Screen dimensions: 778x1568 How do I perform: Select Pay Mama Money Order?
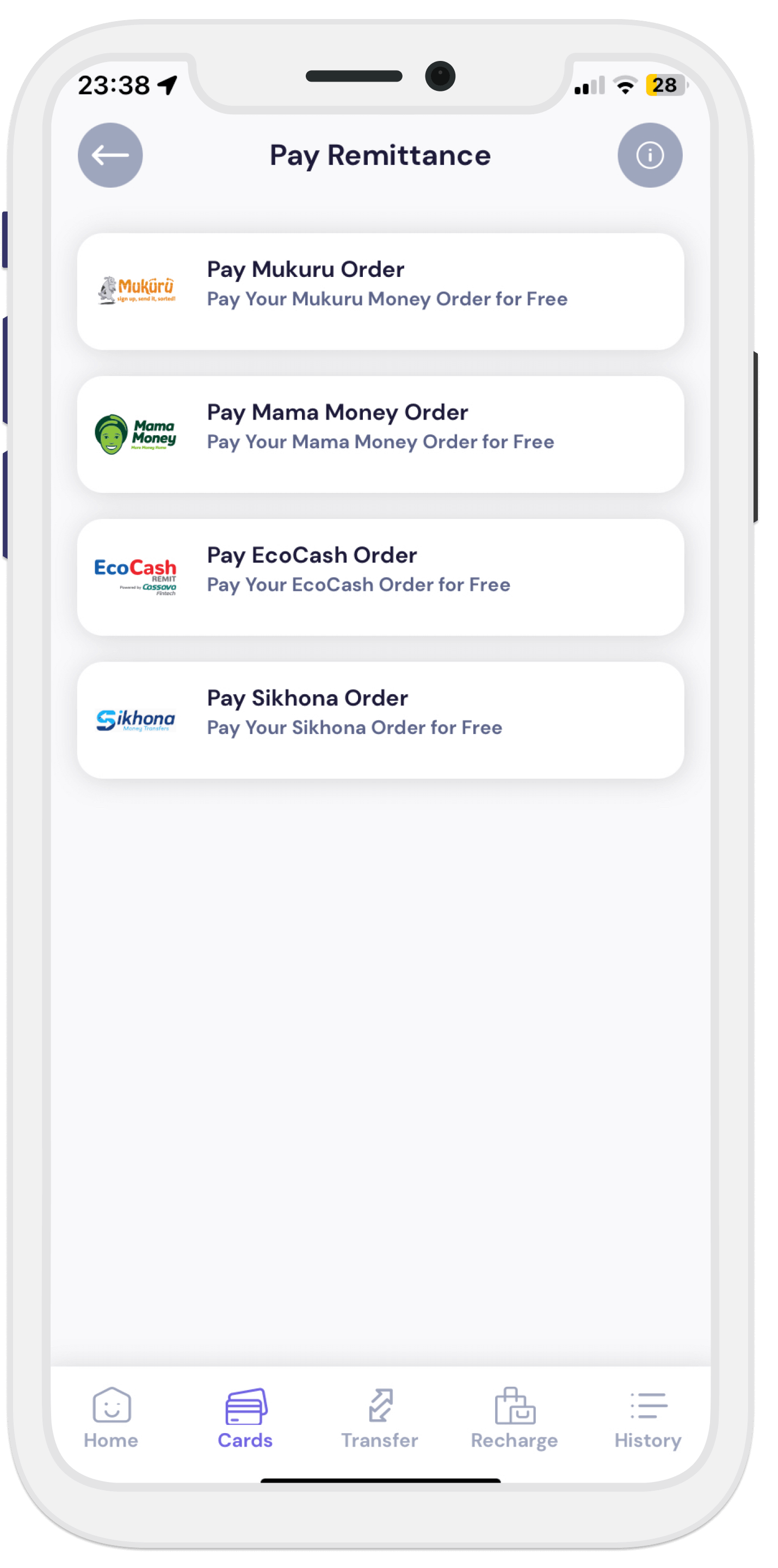pos(380,434)
